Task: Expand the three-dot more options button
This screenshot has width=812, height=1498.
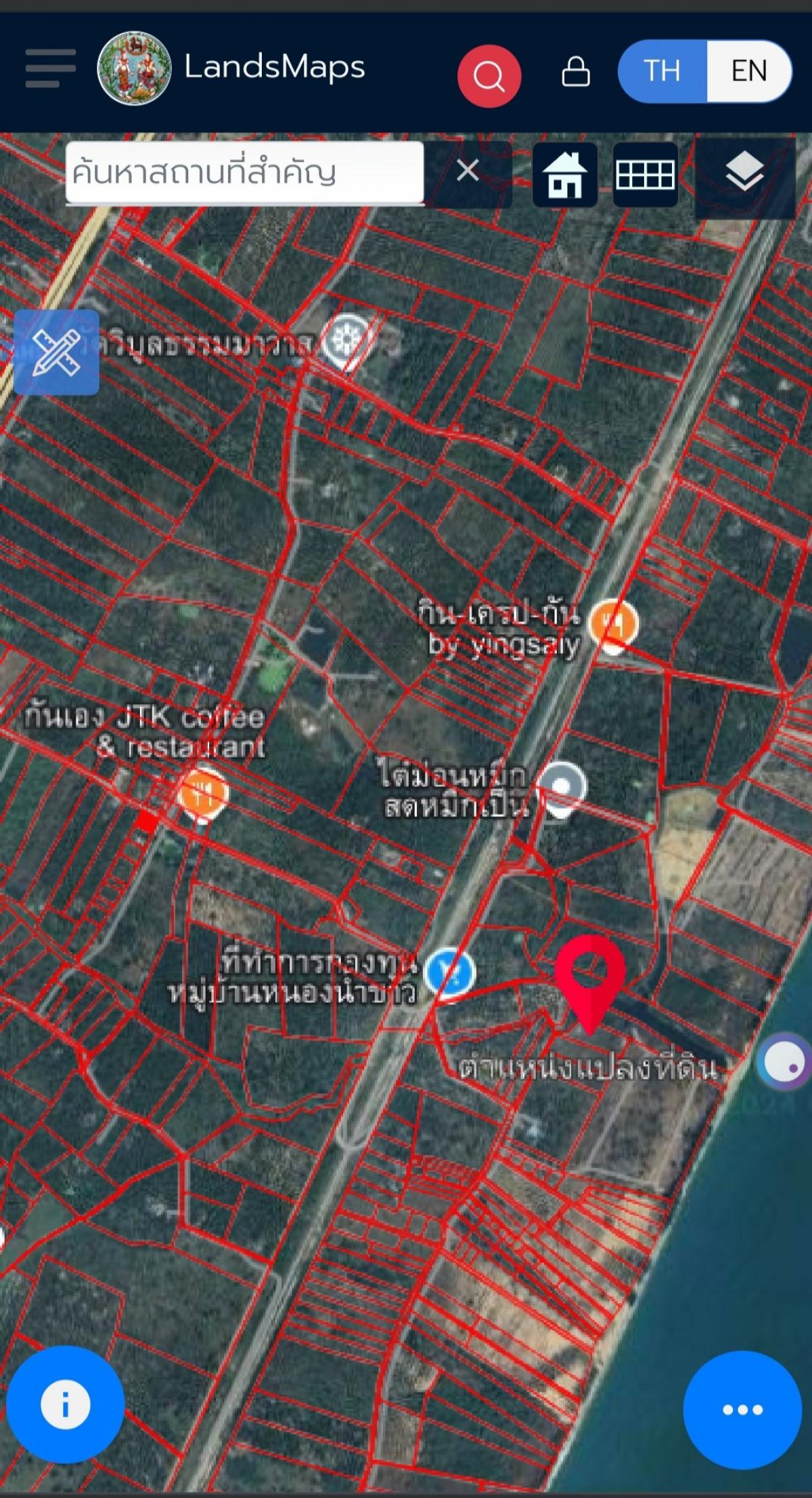Action: pyautogui.click(x=742, y=1410)
